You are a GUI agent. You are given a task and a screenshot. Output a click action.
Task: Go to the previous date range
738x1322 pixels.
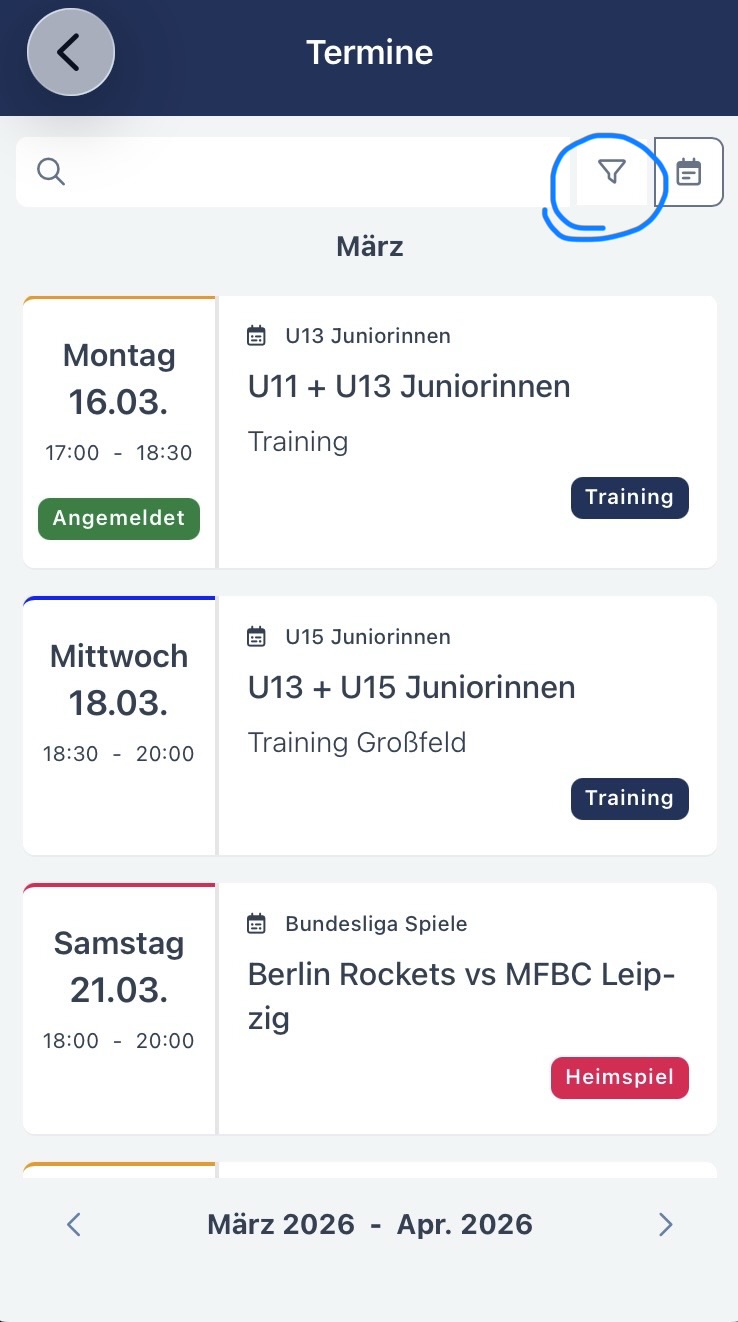tap(73, 1224)
